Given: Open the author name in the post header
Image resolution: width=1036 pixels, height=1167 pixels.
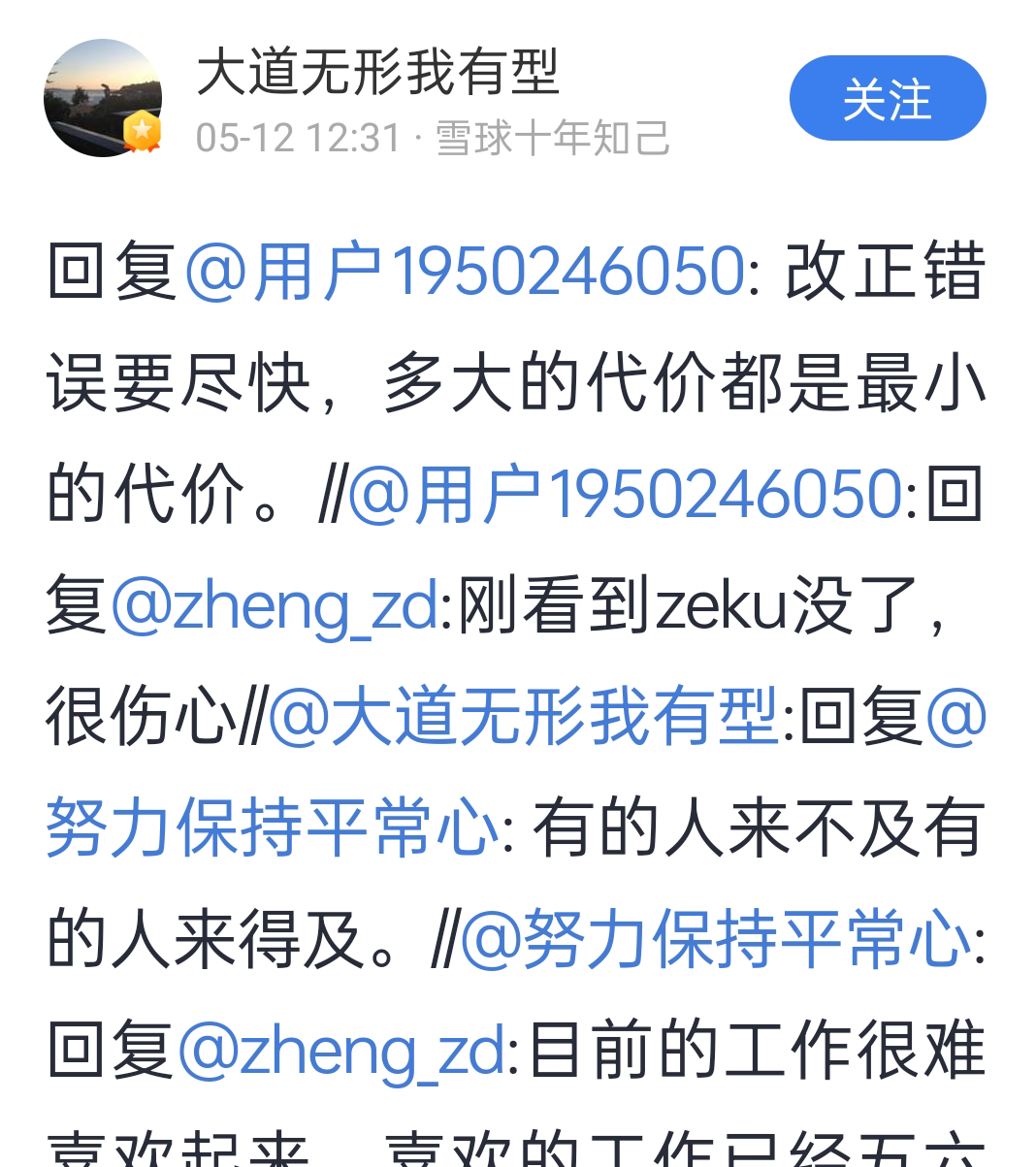Looking at the screenshot, I should coord(378,74).
